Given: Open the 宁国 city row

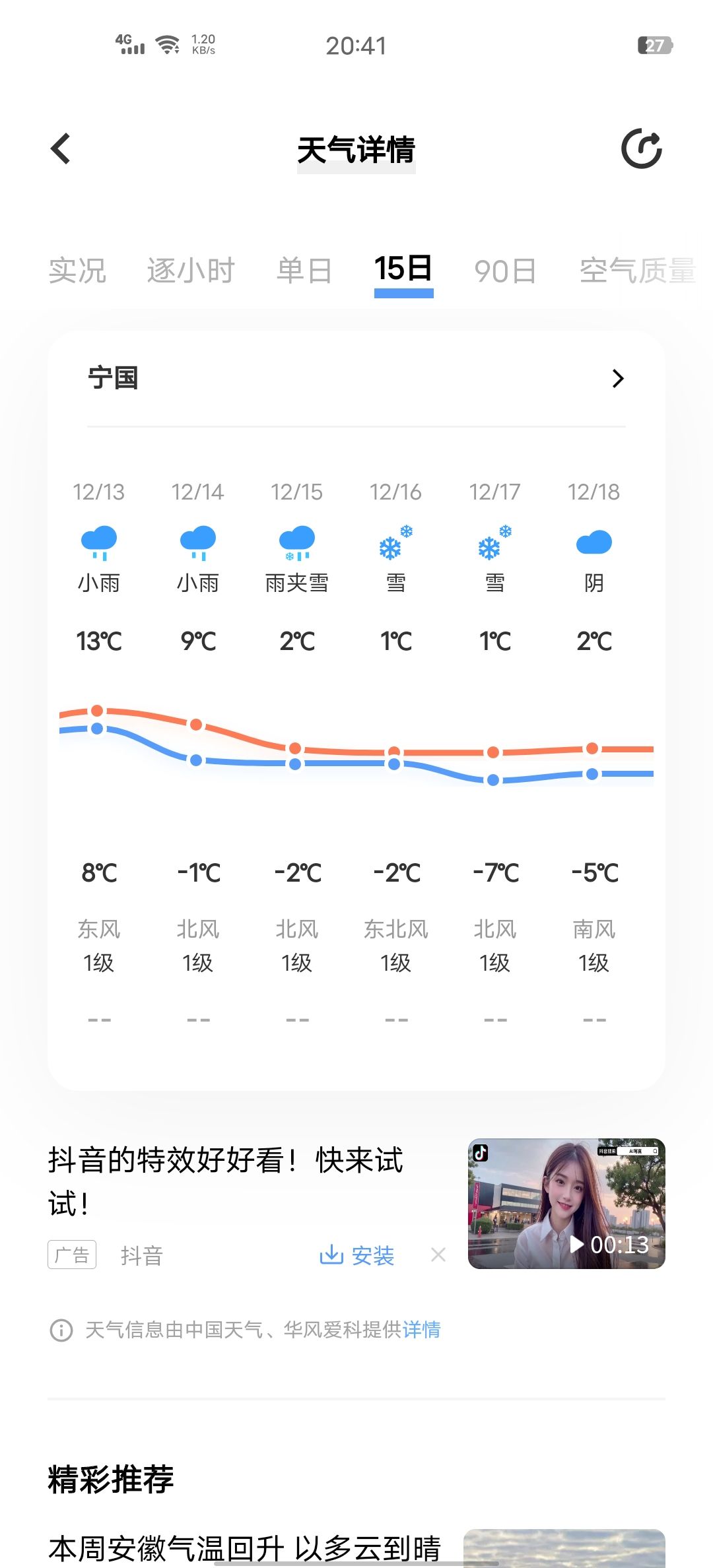Looking at the screenshot, I should 356,379.
